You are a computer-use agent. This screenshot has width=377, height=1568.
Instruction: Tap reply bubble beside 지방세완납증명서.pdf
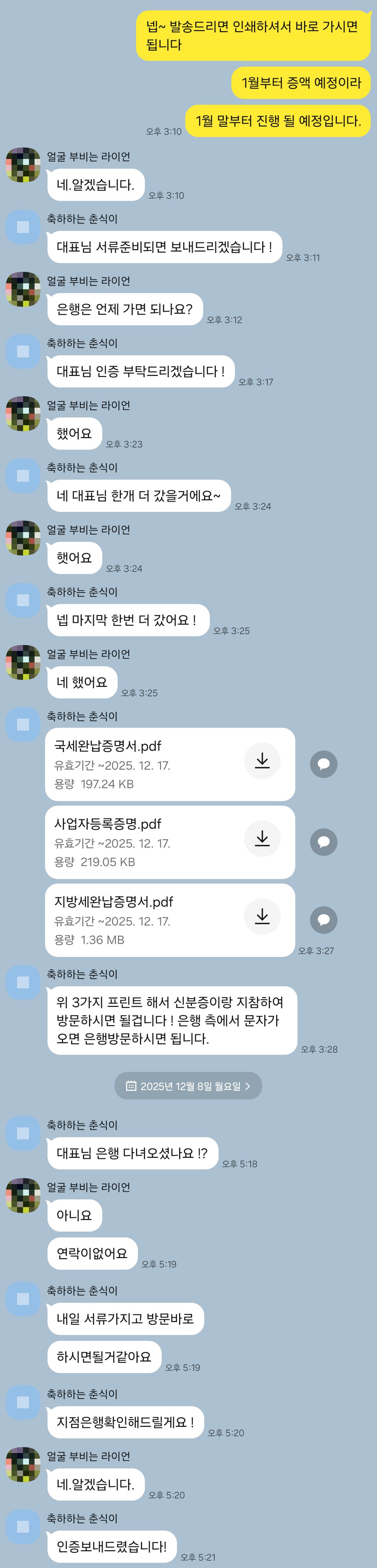click(324, 920)
